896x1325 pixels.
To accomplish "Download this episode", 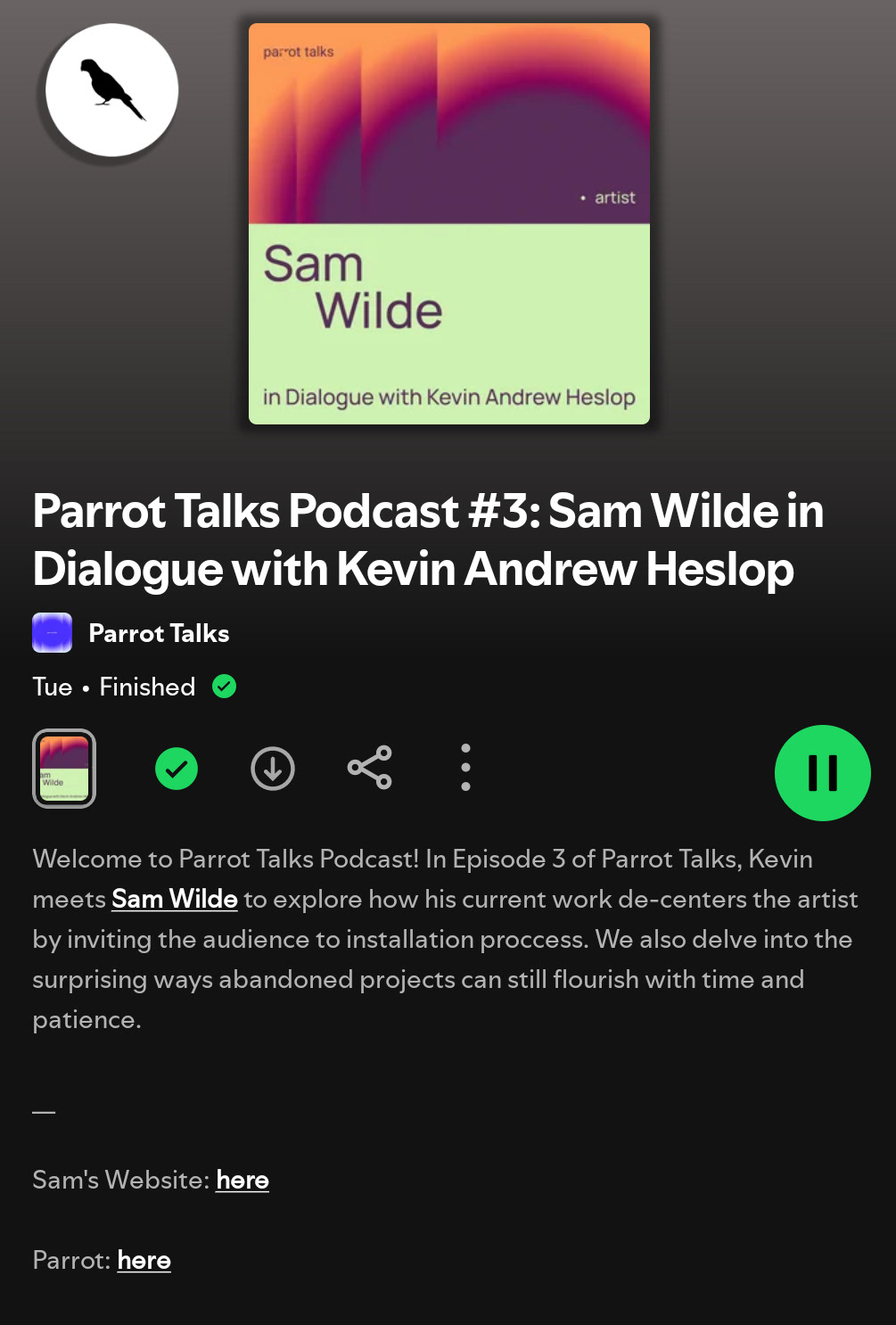I will click(273, 769).
